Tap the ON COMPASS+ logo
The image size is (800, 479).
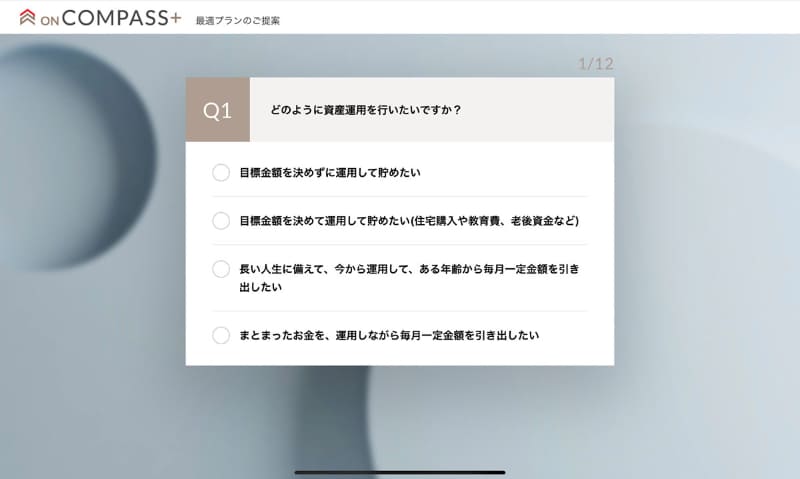tap(100, 17)
